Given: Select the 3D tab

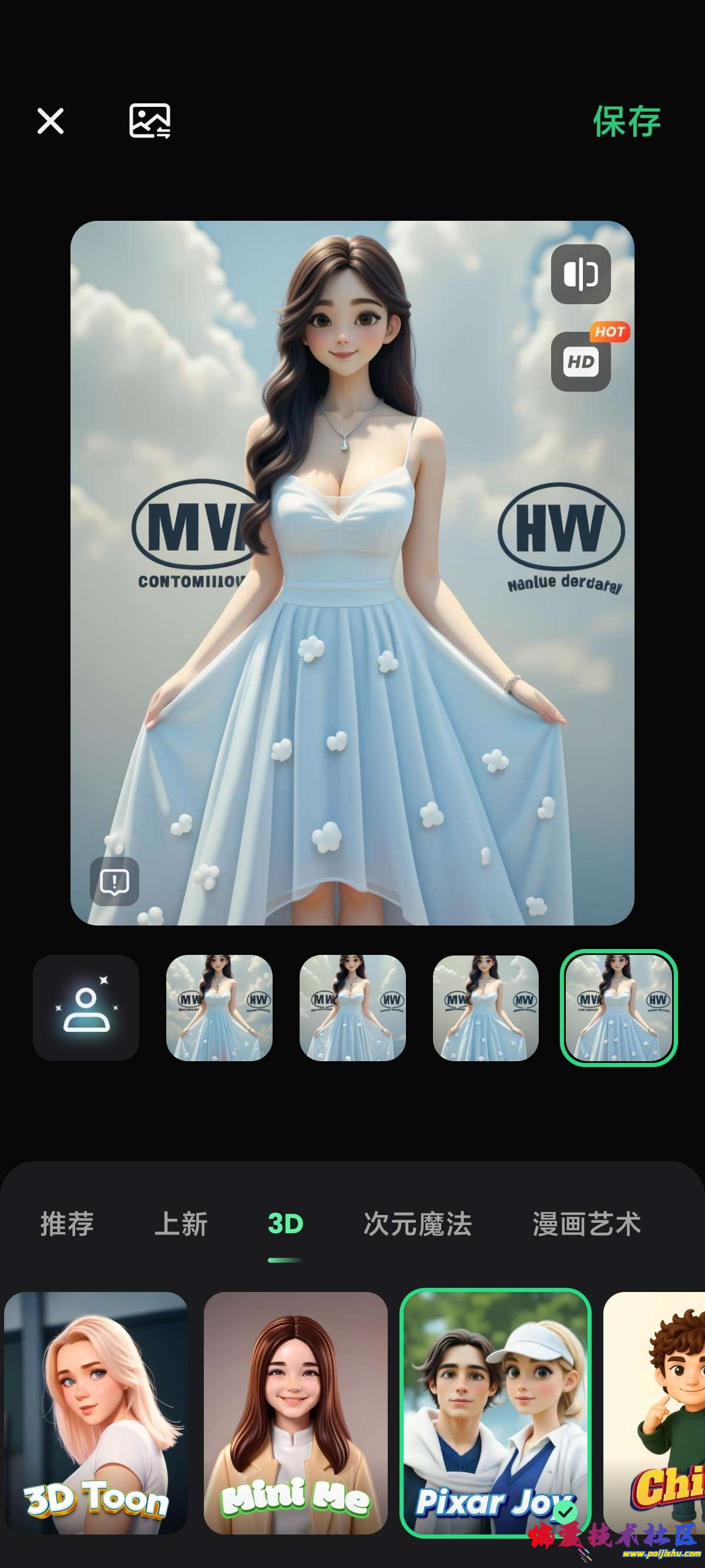Looking at the screenshot, I should click(286, 1224).
